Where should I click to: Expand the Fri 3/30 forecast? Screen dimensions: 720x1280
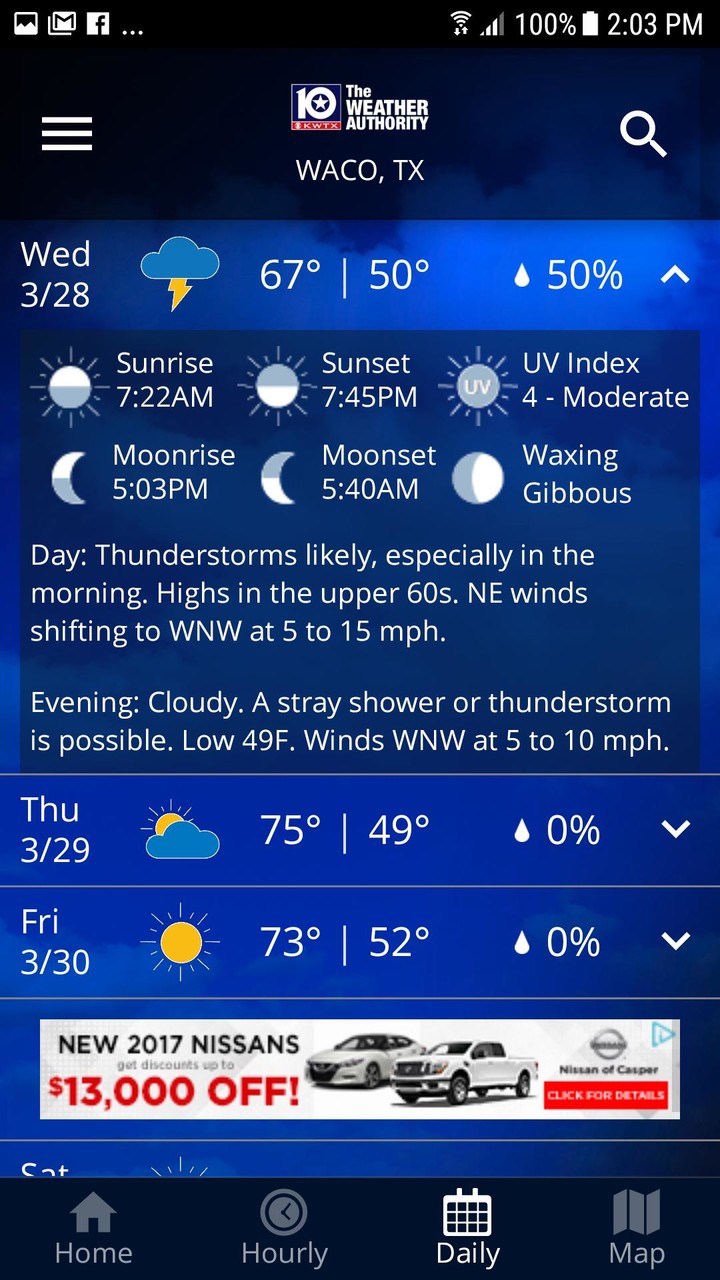(676, 941)
